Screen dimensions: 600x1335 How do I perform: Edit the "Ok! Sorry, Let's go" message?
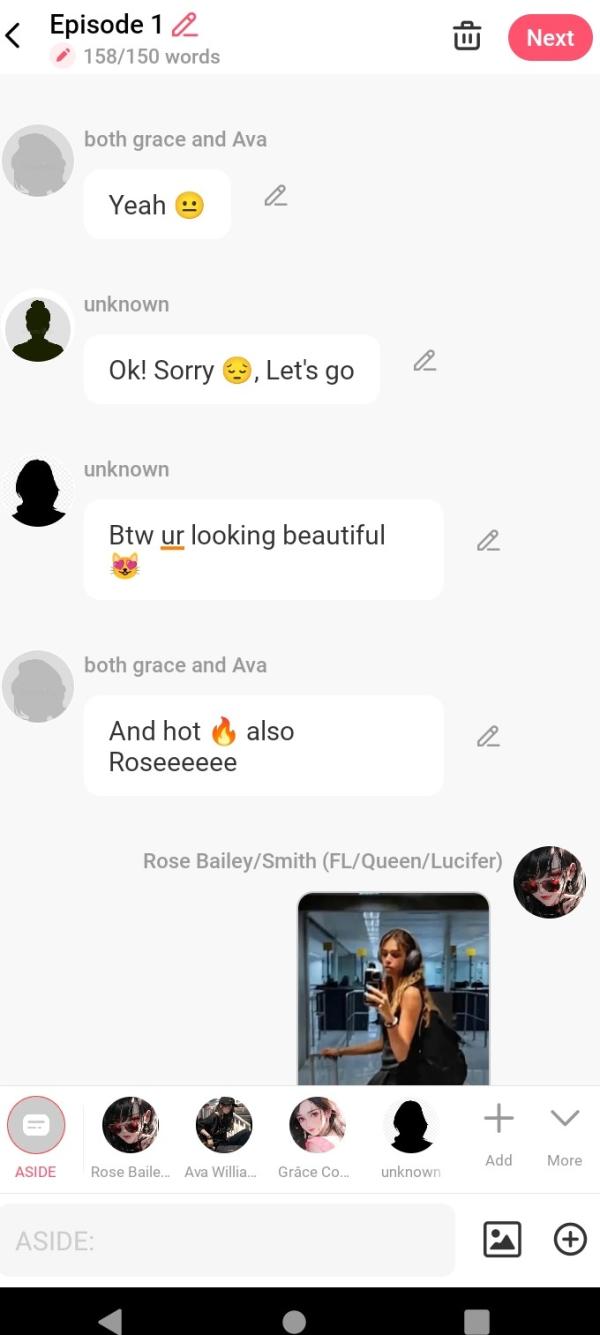(x=425, y=361)
